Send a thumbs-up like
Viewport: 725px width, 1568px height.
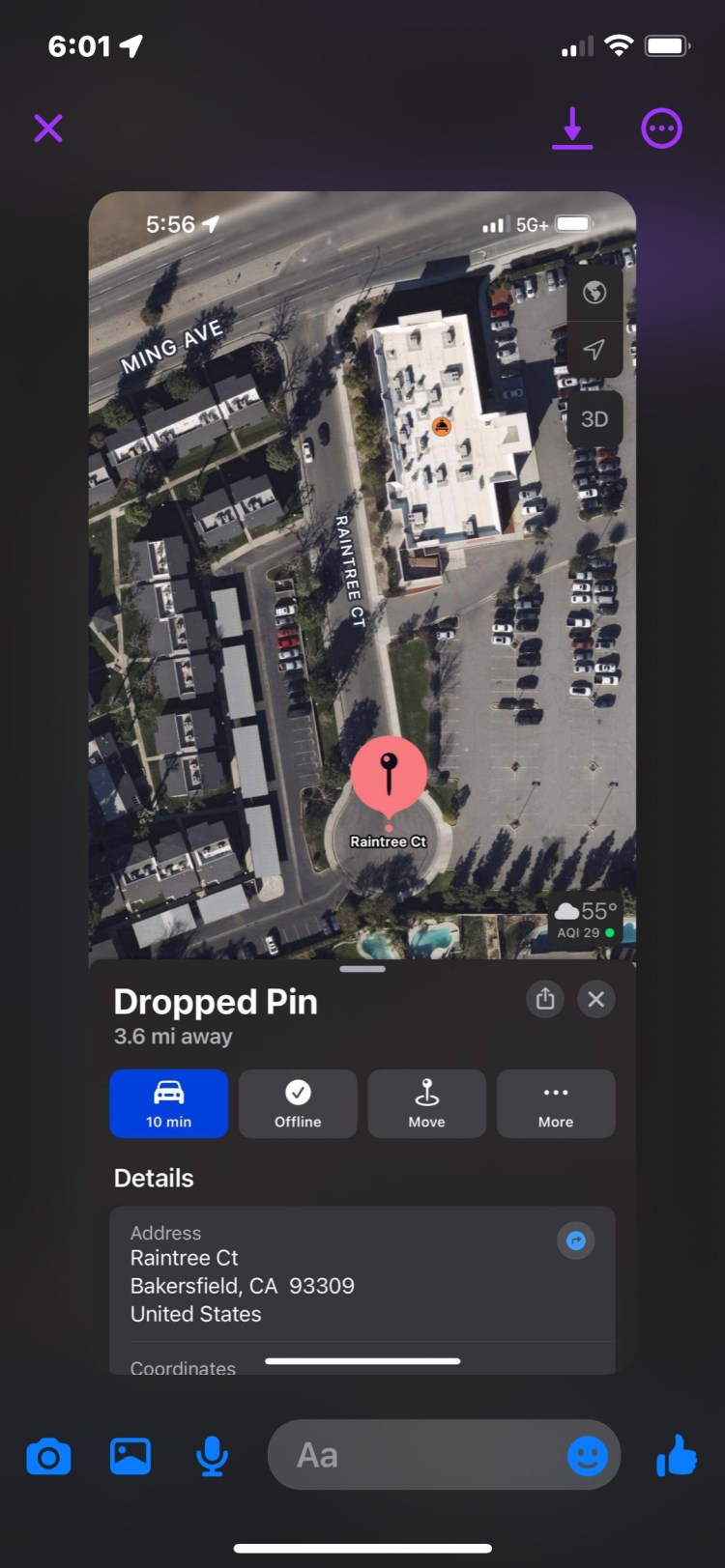tap(677, 1455)
